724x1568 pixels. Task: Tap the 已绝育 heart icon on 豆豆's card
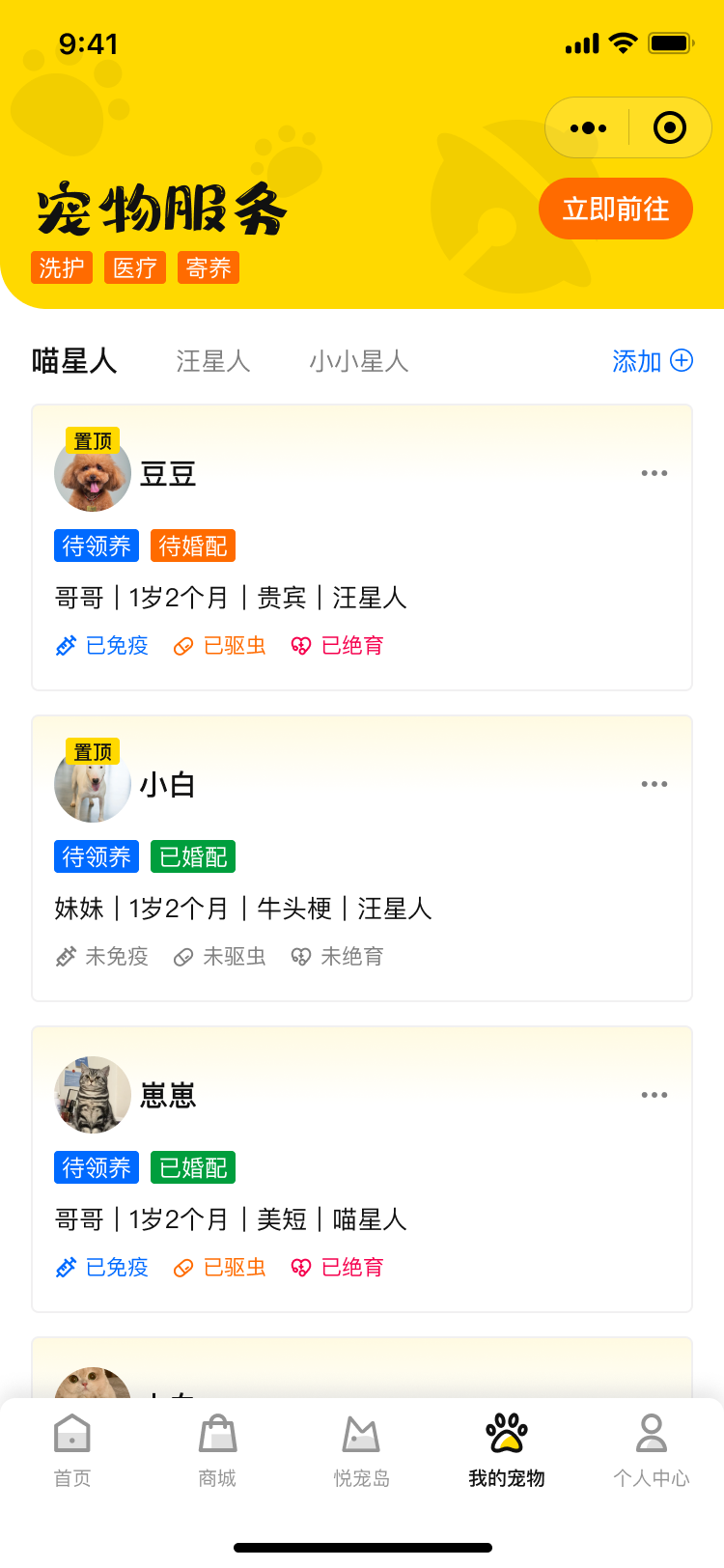coord(299,645)
